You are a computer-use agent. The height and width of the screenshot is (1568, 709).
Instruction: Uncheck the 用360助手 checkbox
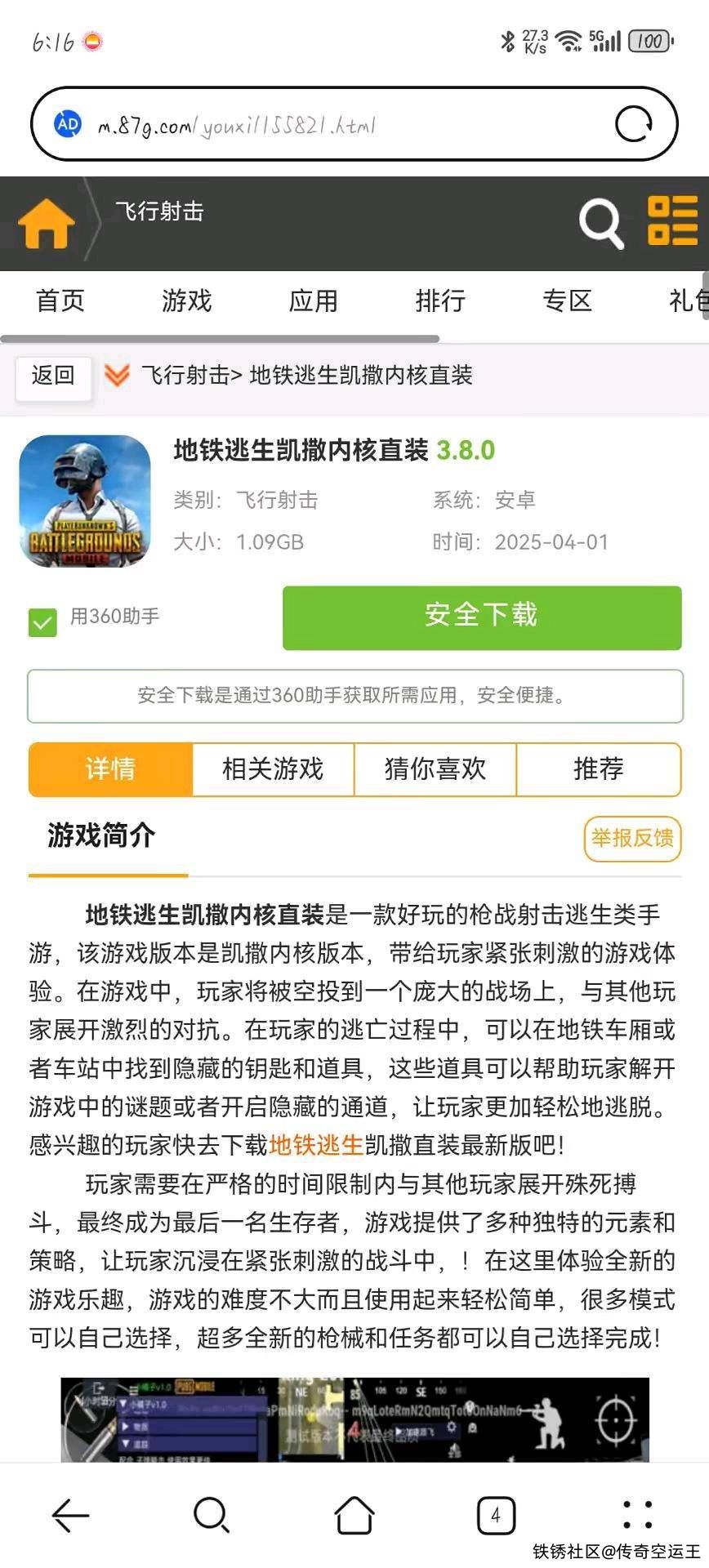tap(42, 622)
